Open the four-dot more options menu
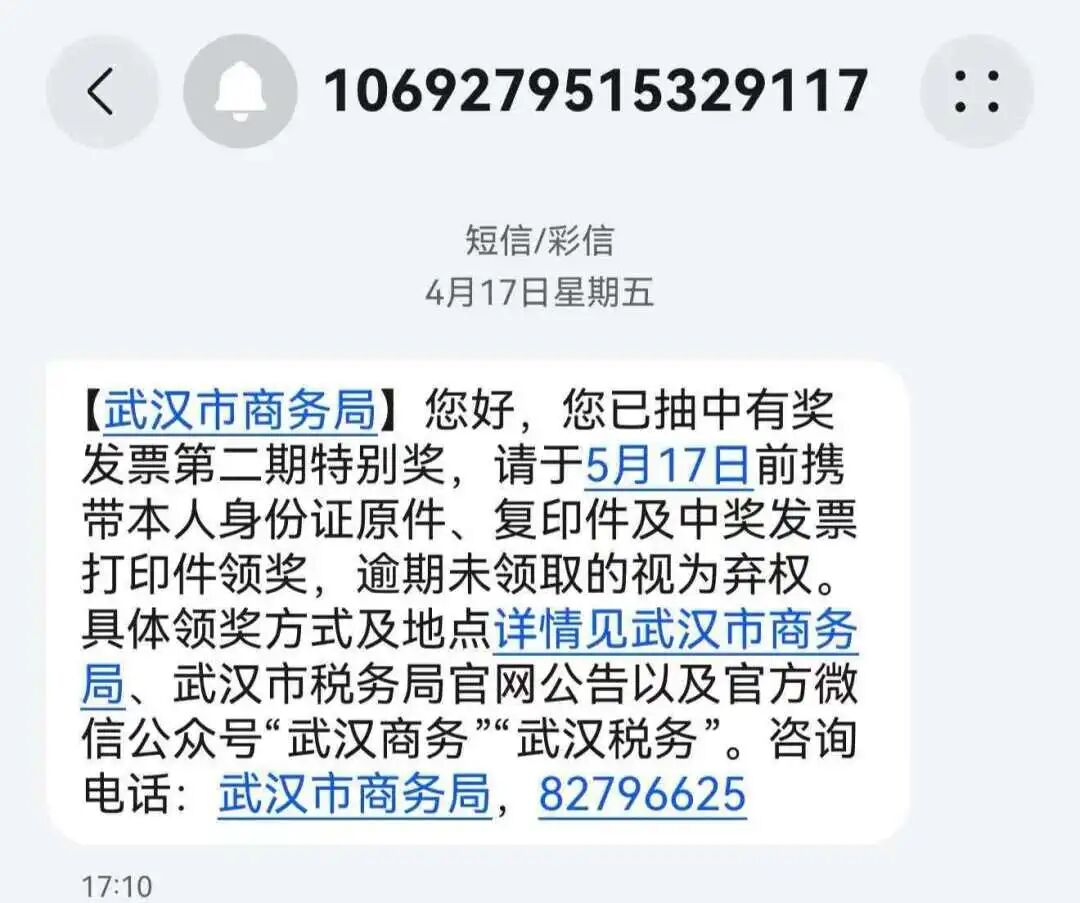 [976, 92]
